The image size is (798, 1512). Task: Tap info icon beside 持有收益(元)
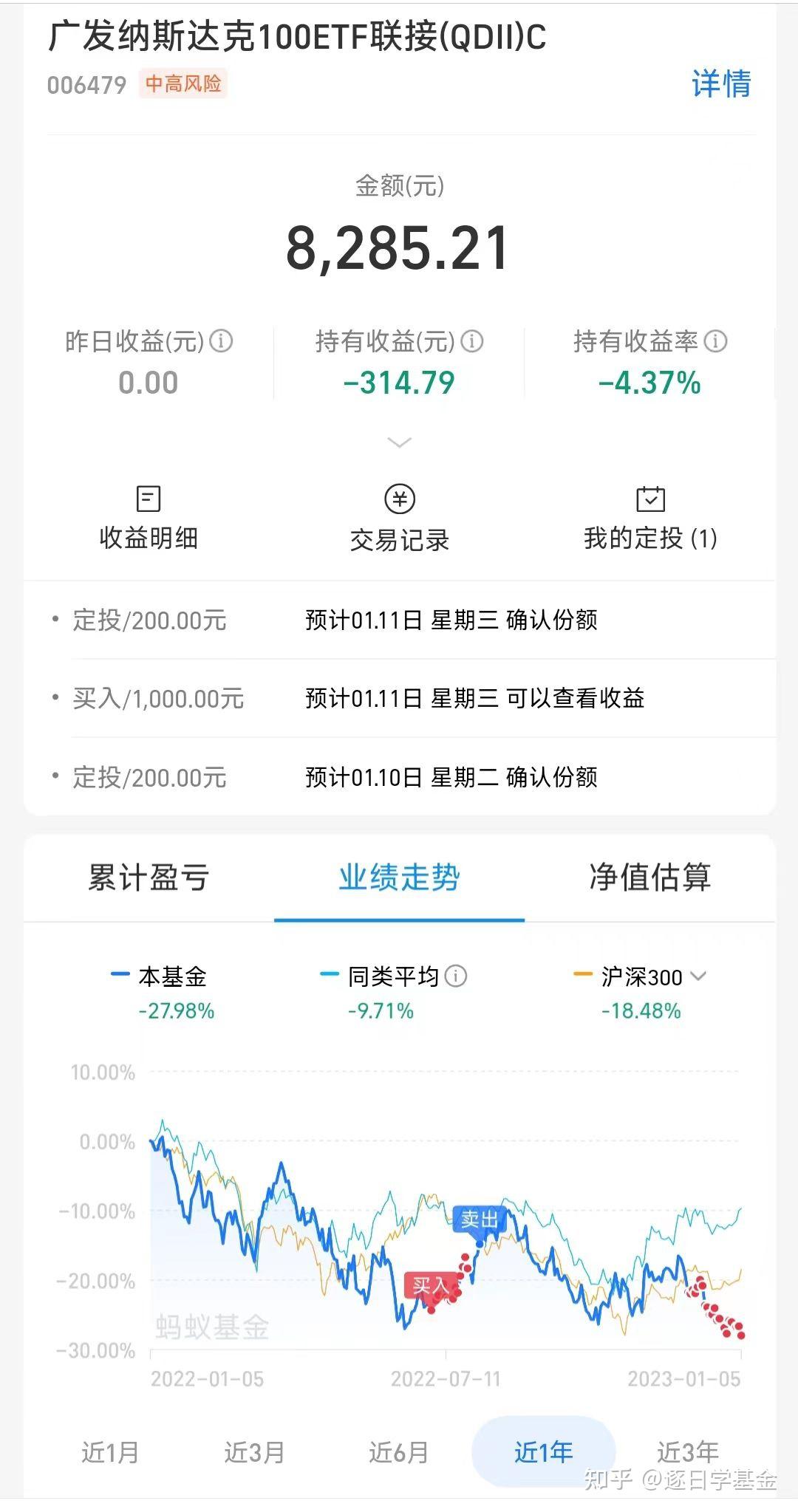[x=472, y=341]
